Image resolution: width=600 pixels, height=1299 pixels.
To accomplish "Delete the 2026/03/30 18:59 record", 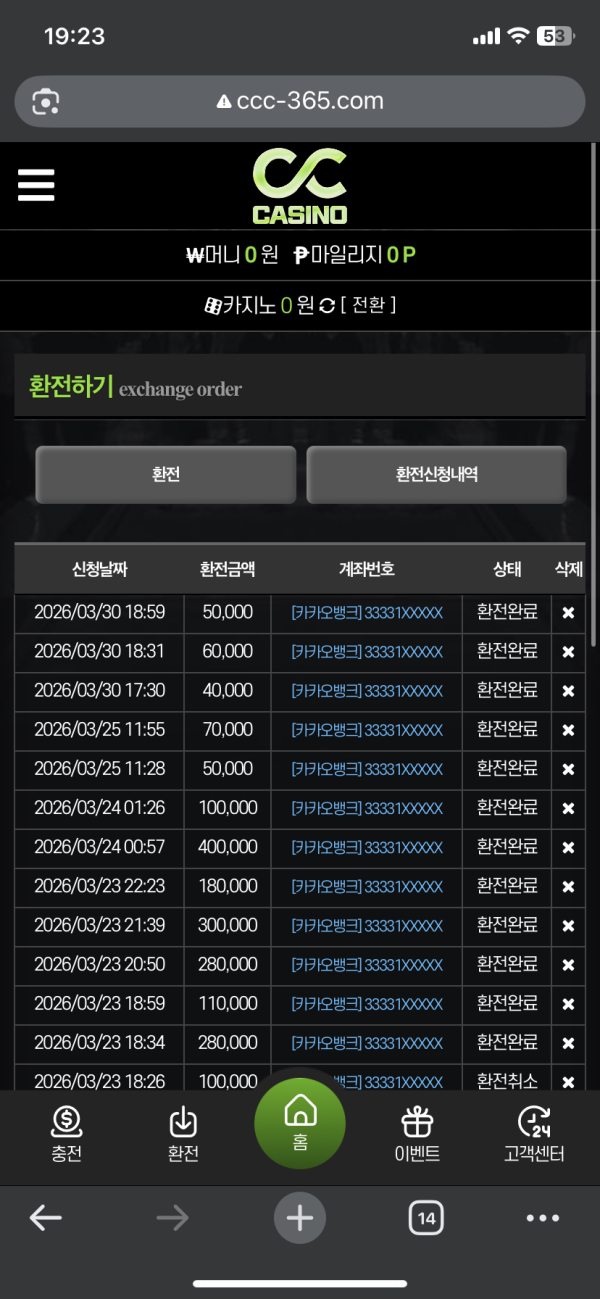I will coord(568,613).
